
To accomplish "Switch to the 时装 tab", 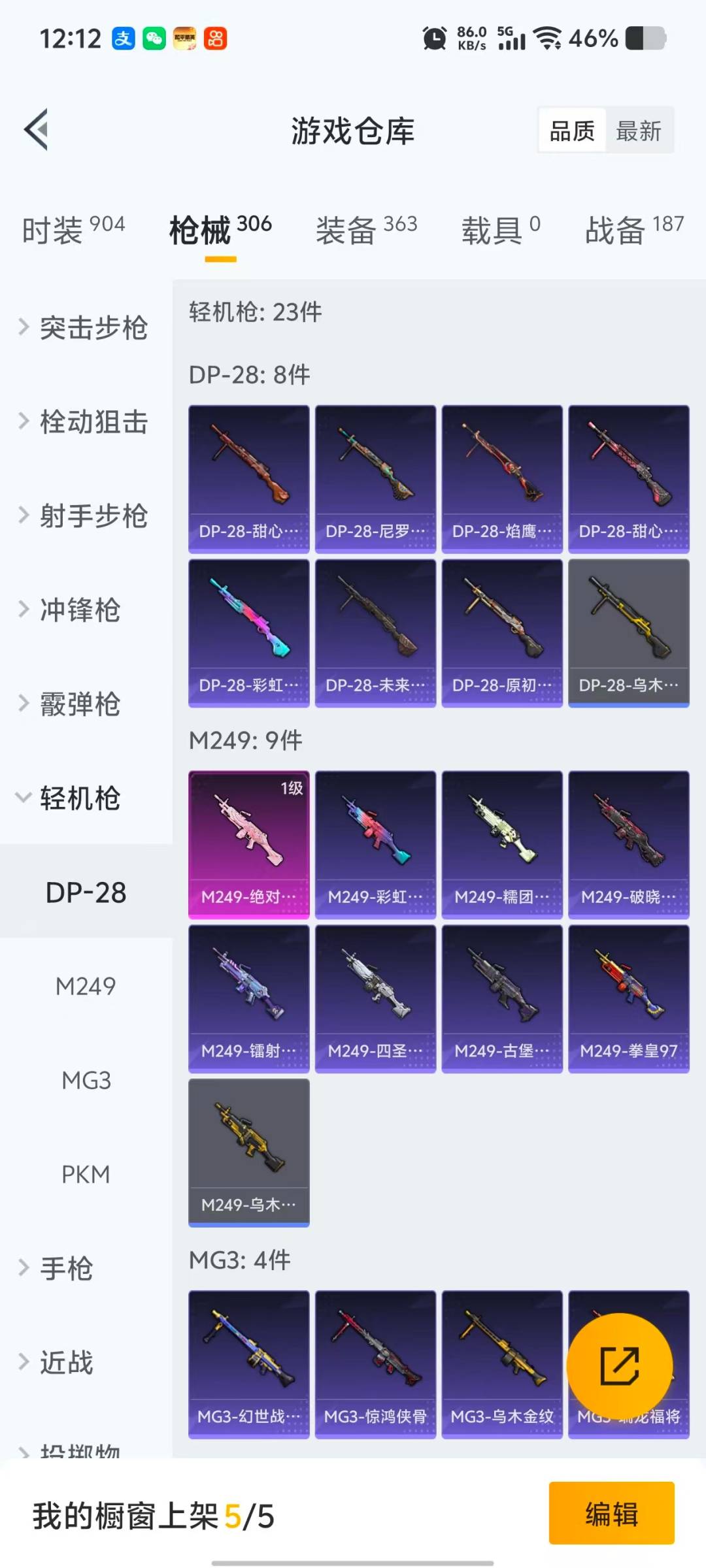I will click(73, 230).
